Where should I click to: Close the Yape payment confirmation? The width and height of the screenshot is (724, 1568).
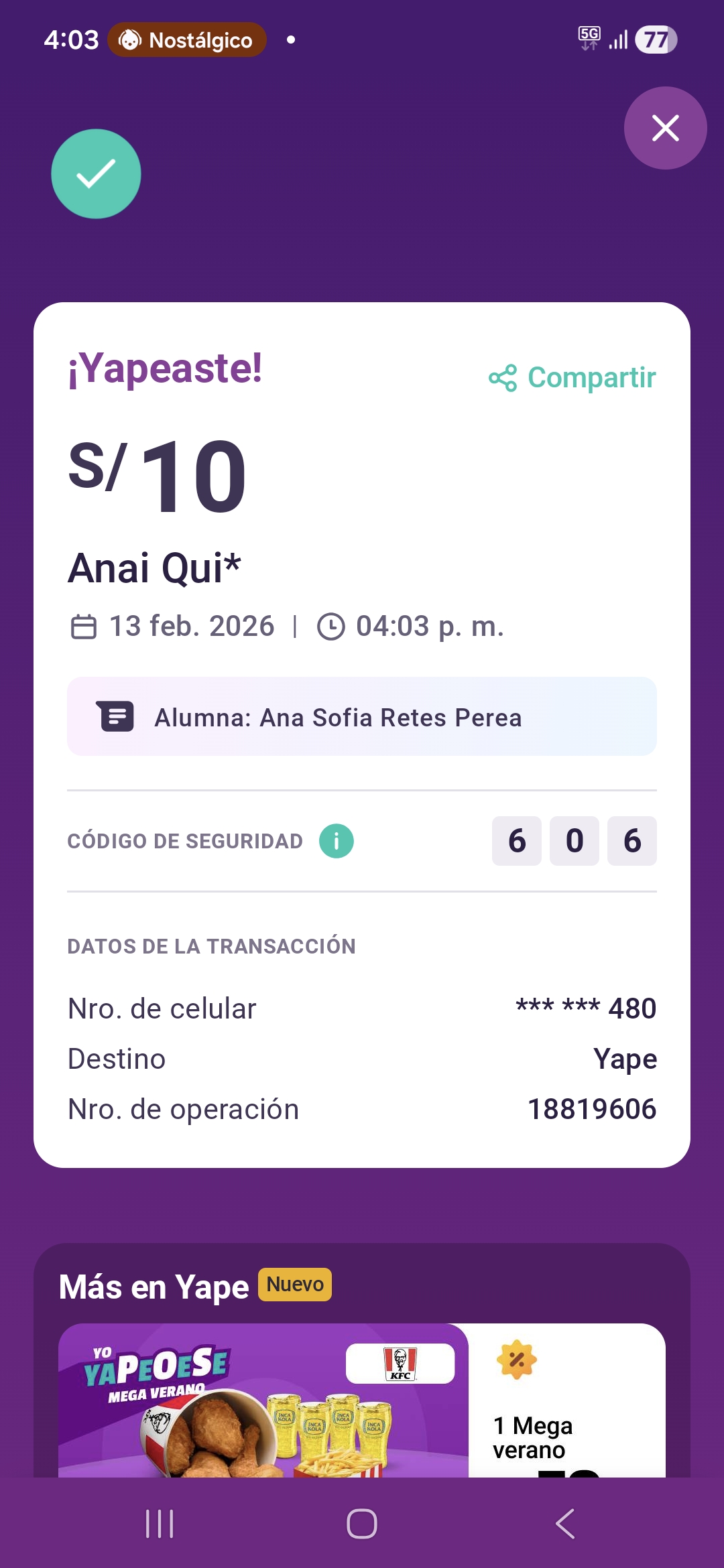click(x=665, y=128)
